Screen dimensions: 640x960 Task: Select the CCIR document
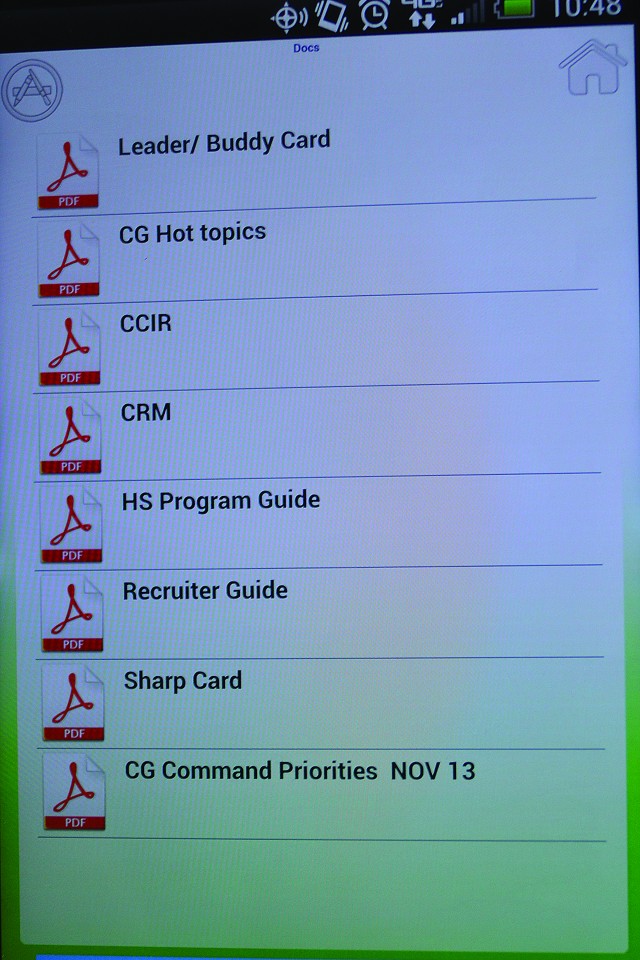point(146,324)
